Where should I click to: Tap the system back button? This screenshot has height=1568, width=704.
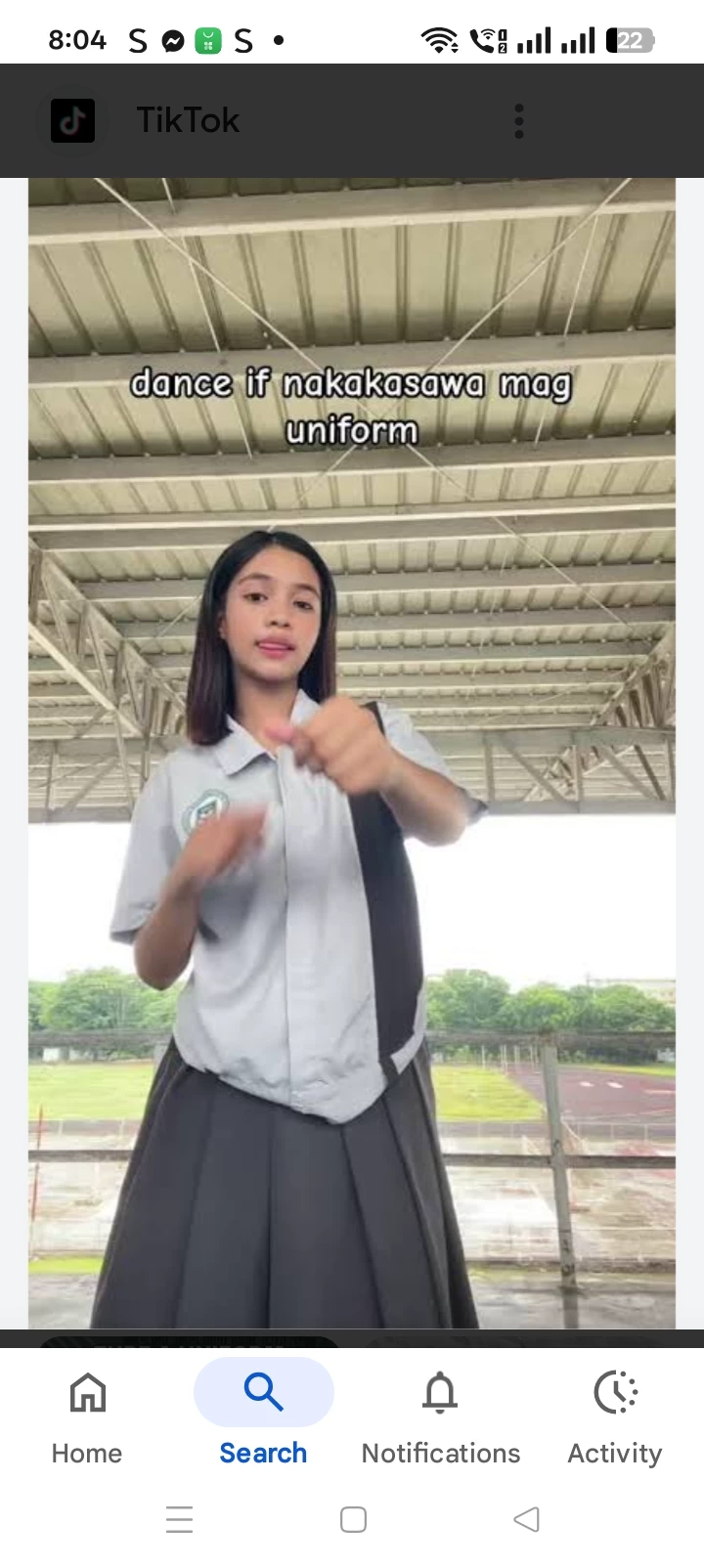pyautogui.click(x=526, y=1519)
